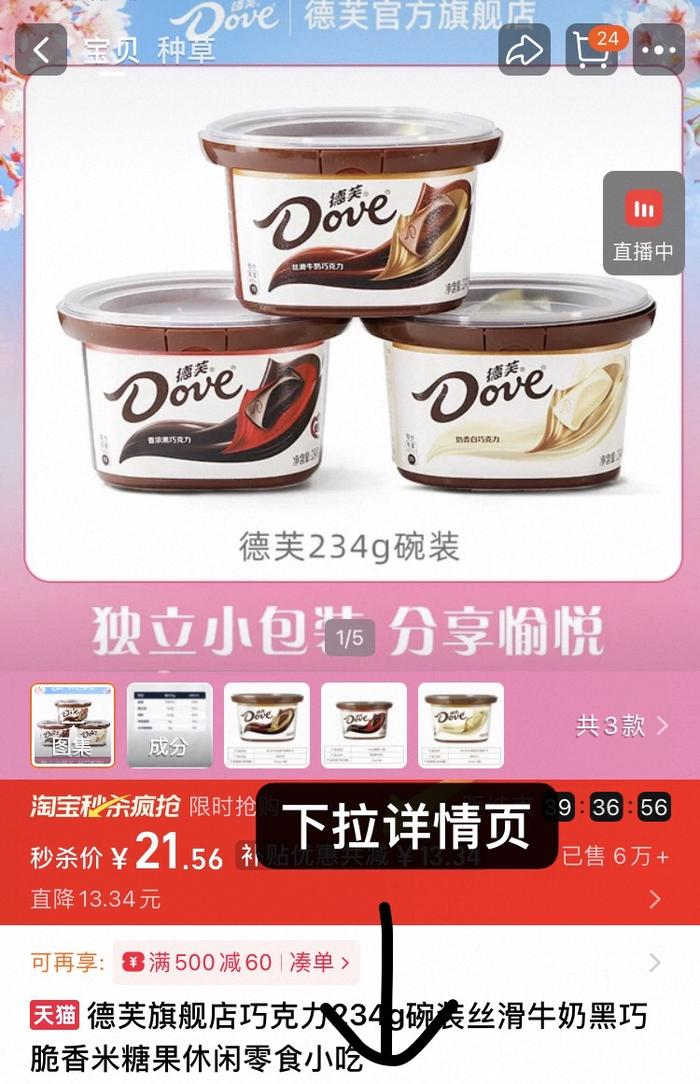Screen dimensions: 700x1084
Task: Open the shopping cart with 24 items
Action: pyautogui.click(x=591, y=50)
